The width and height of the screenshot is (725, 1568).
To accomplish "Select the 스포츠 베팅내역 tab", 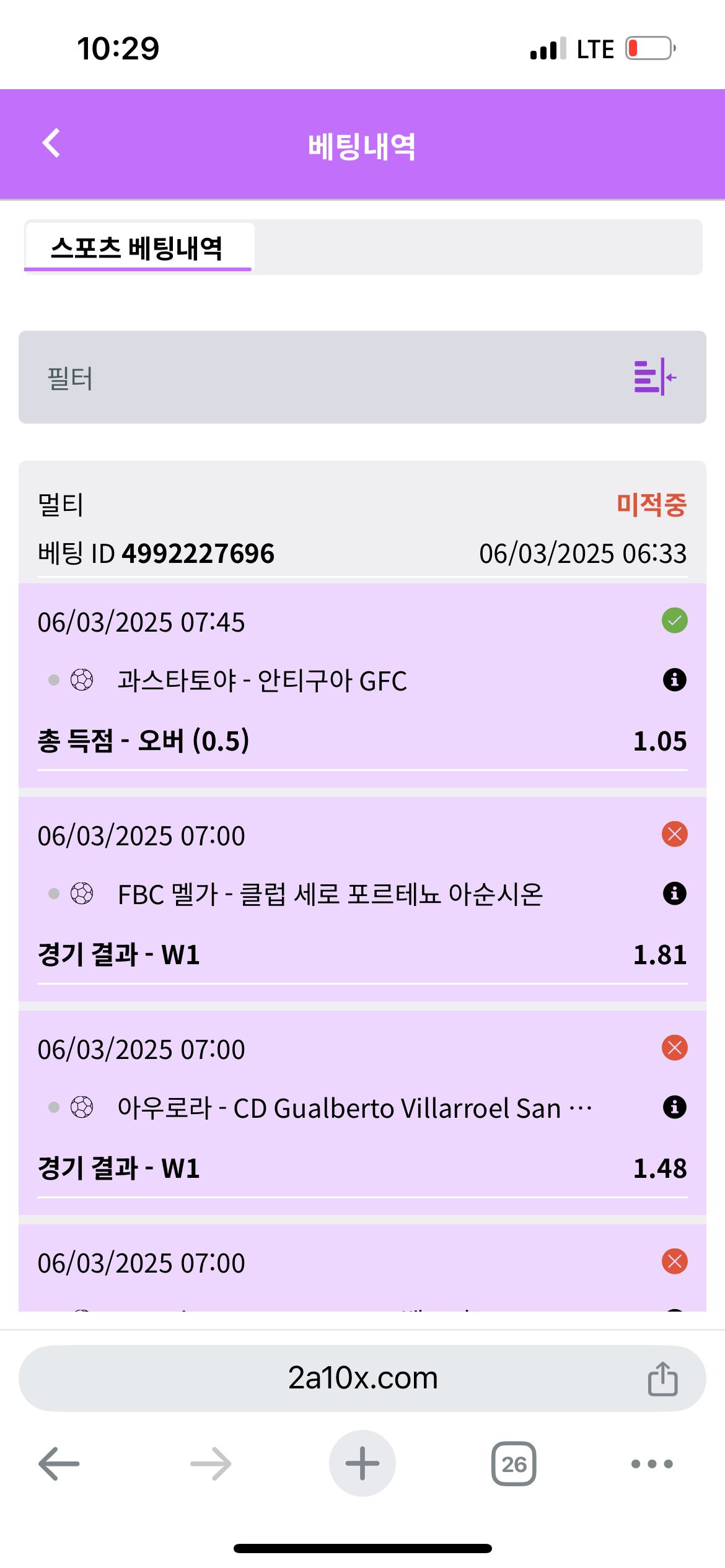I will click(138, 248).
